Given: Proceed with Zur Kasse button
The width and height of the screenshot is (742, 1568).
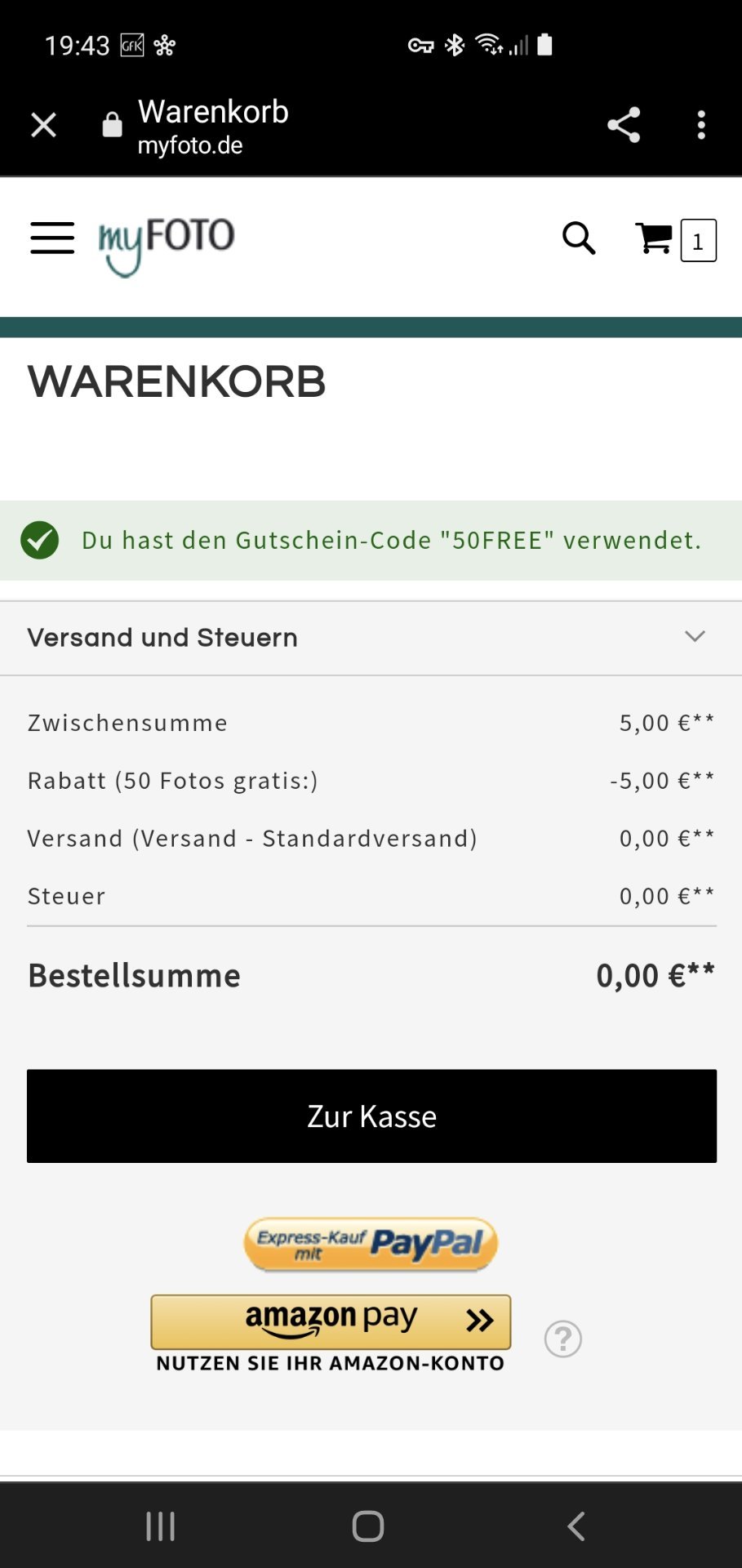Looking at the screenshot, I should [x=371, y=1116].
